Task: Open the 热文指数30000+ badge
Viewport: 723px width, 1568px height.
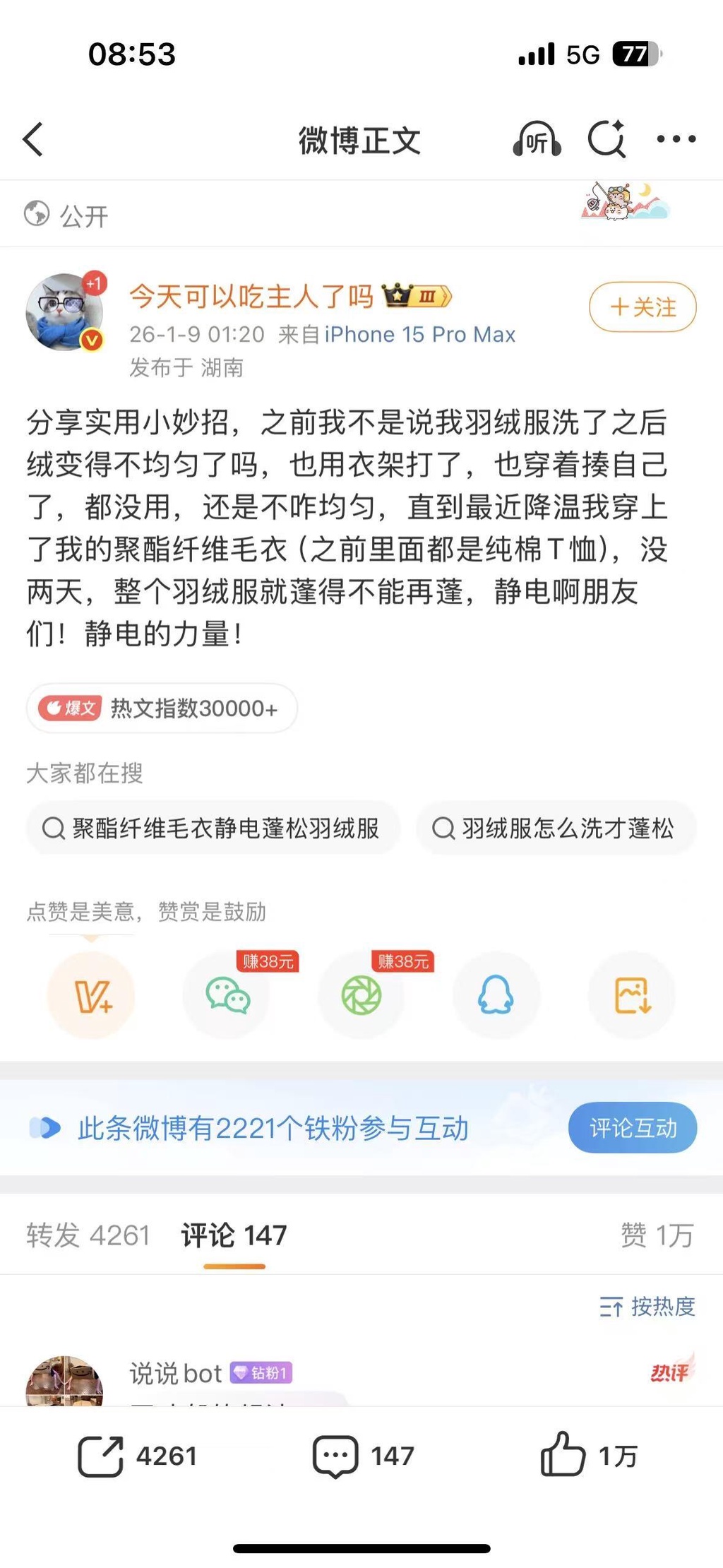Action: (162, 708)
